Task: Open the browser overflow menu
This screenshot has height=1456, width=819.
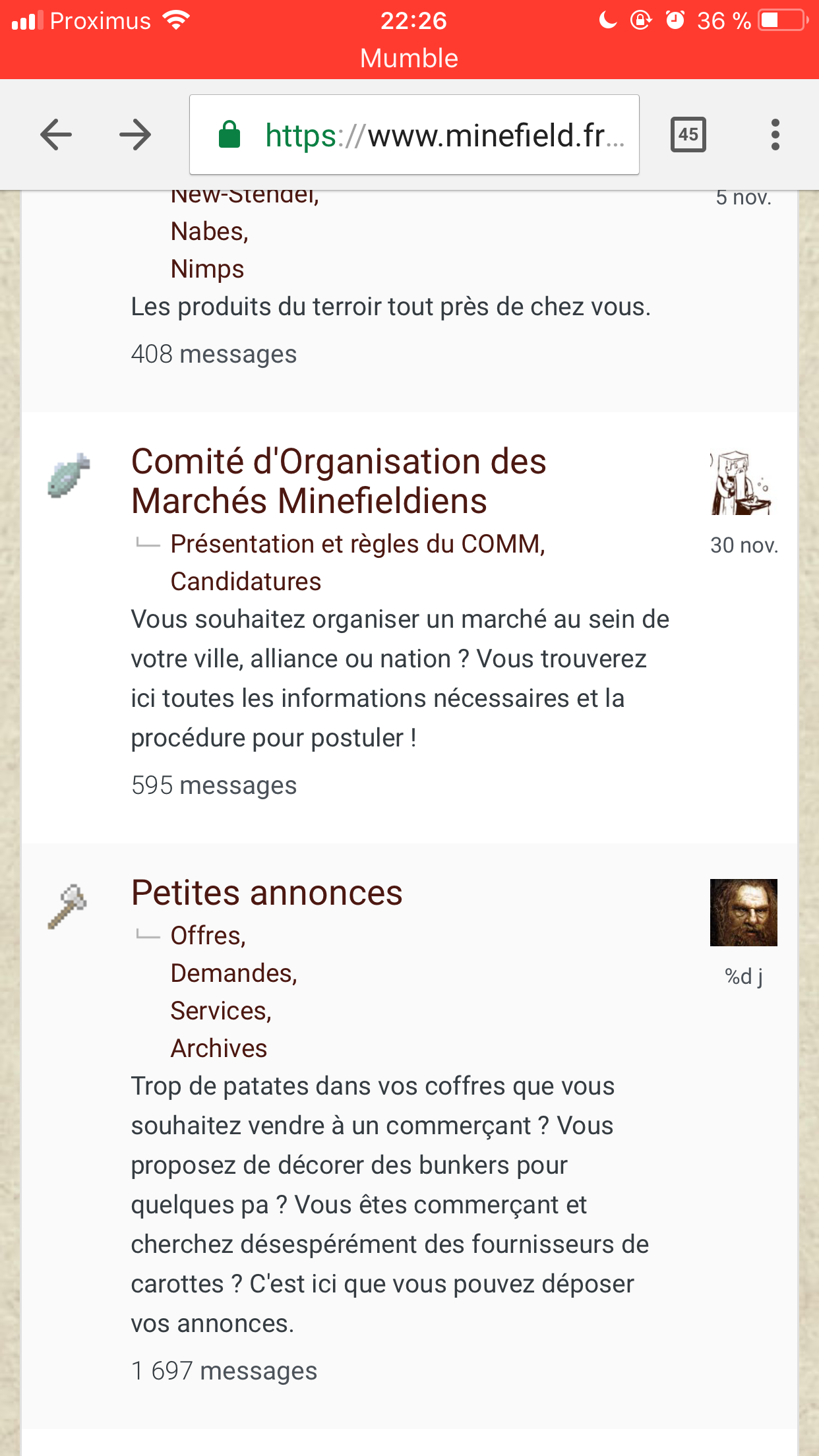Action: pyautogui.click(x=775, y=135)
